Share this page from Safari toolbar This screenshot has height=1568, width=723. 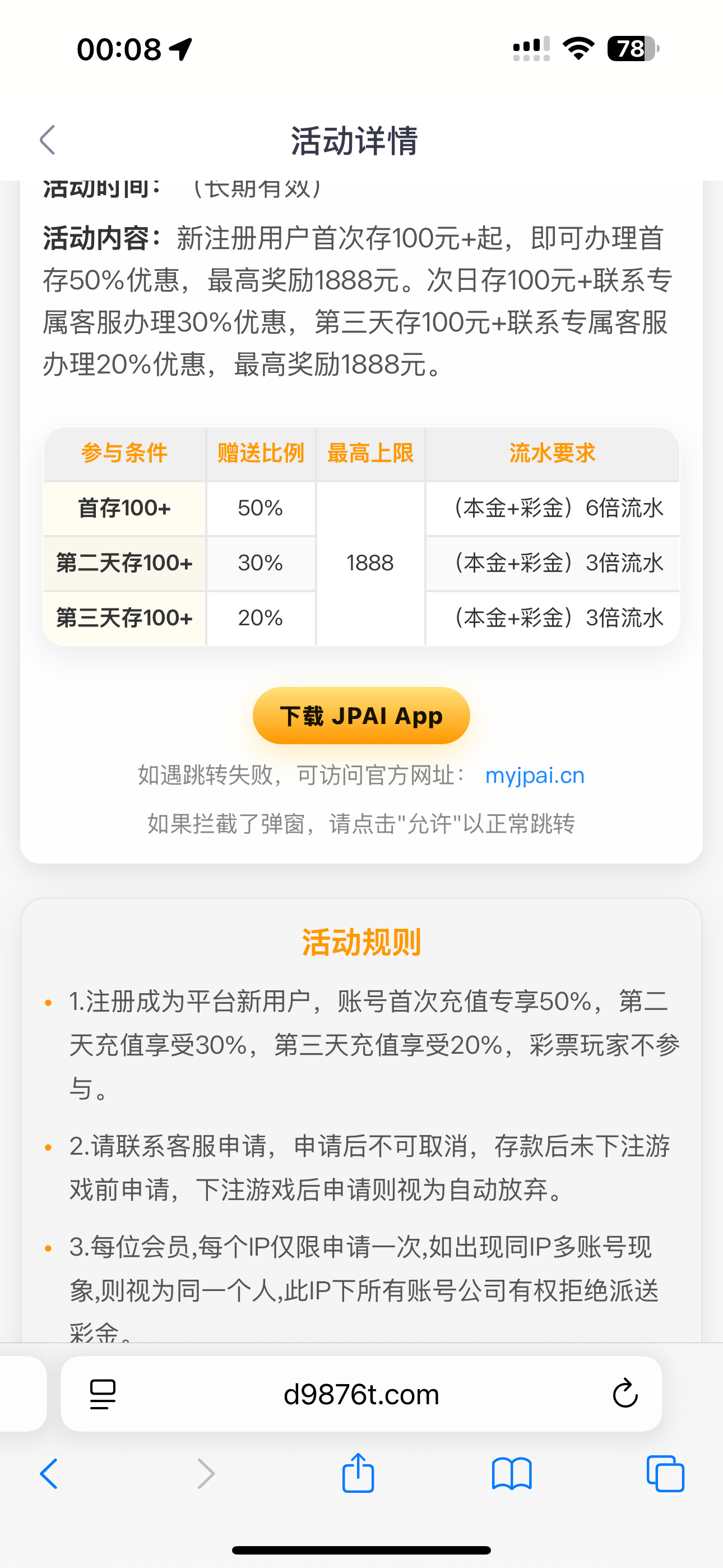[358, 1473]
